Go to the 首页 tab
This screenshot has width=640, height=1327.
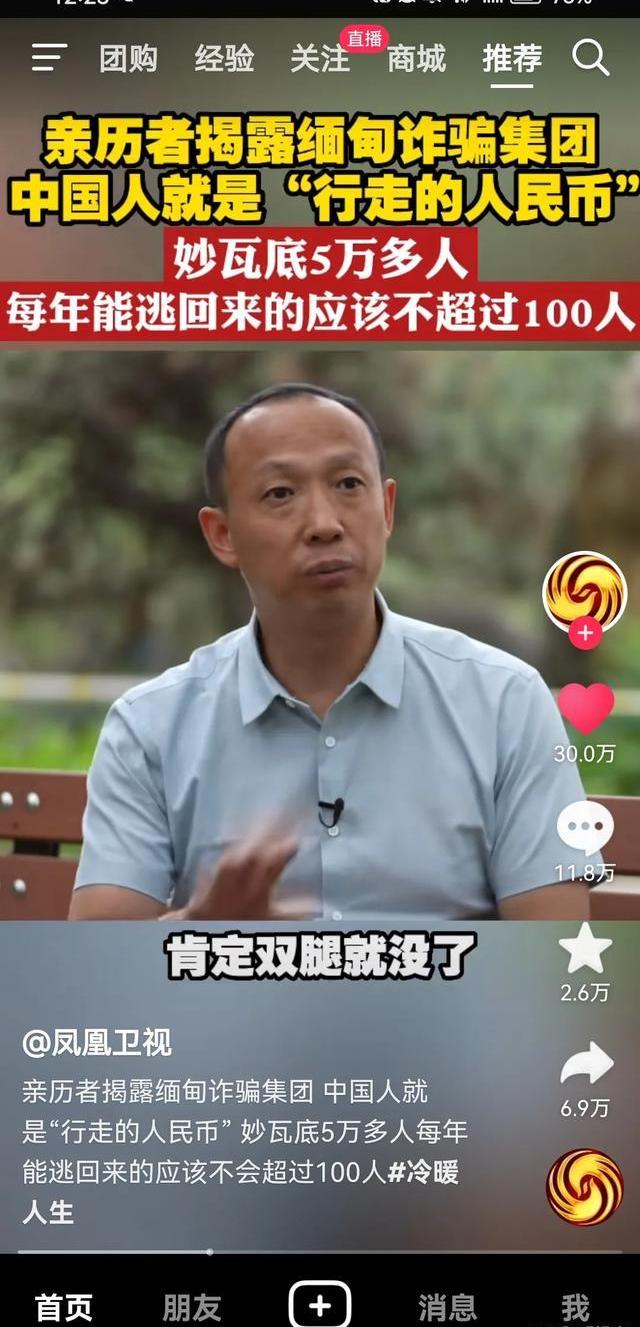coord(64,1305)
